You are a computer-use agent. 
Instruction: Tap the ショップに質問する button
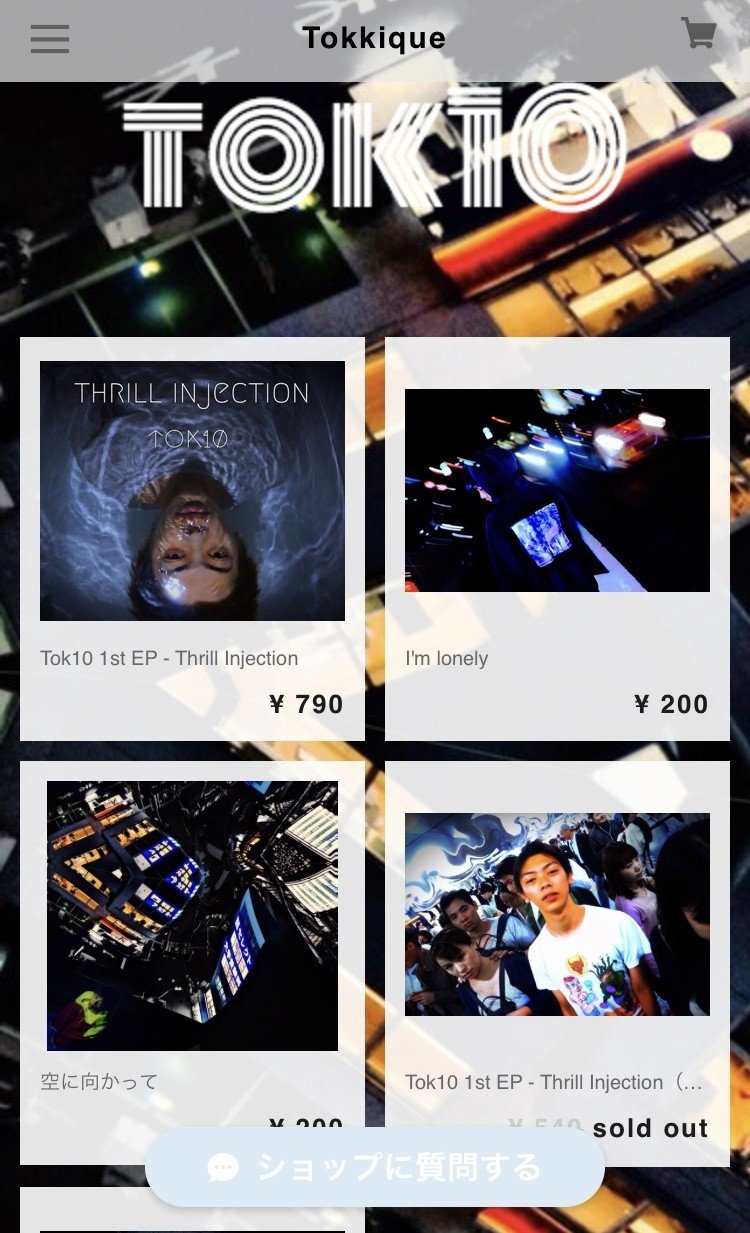[x=375, y=1167]
